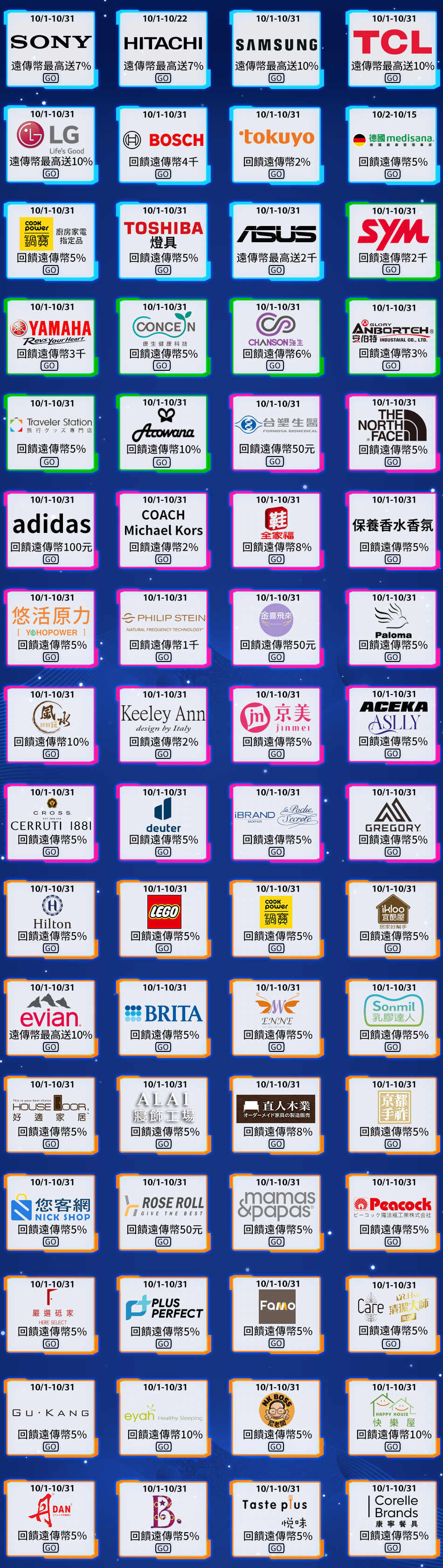This screenshot has width=443, height=1568.
Task: Open the BRITA brand promotion tile
Action: [163, 1014]
